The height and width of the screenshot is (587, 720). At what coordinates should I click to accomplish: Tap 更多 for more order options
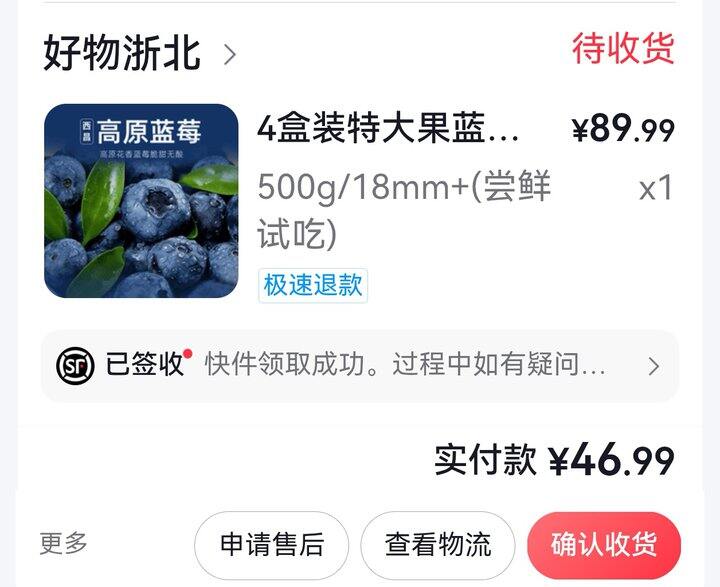[x=64, y=543]
